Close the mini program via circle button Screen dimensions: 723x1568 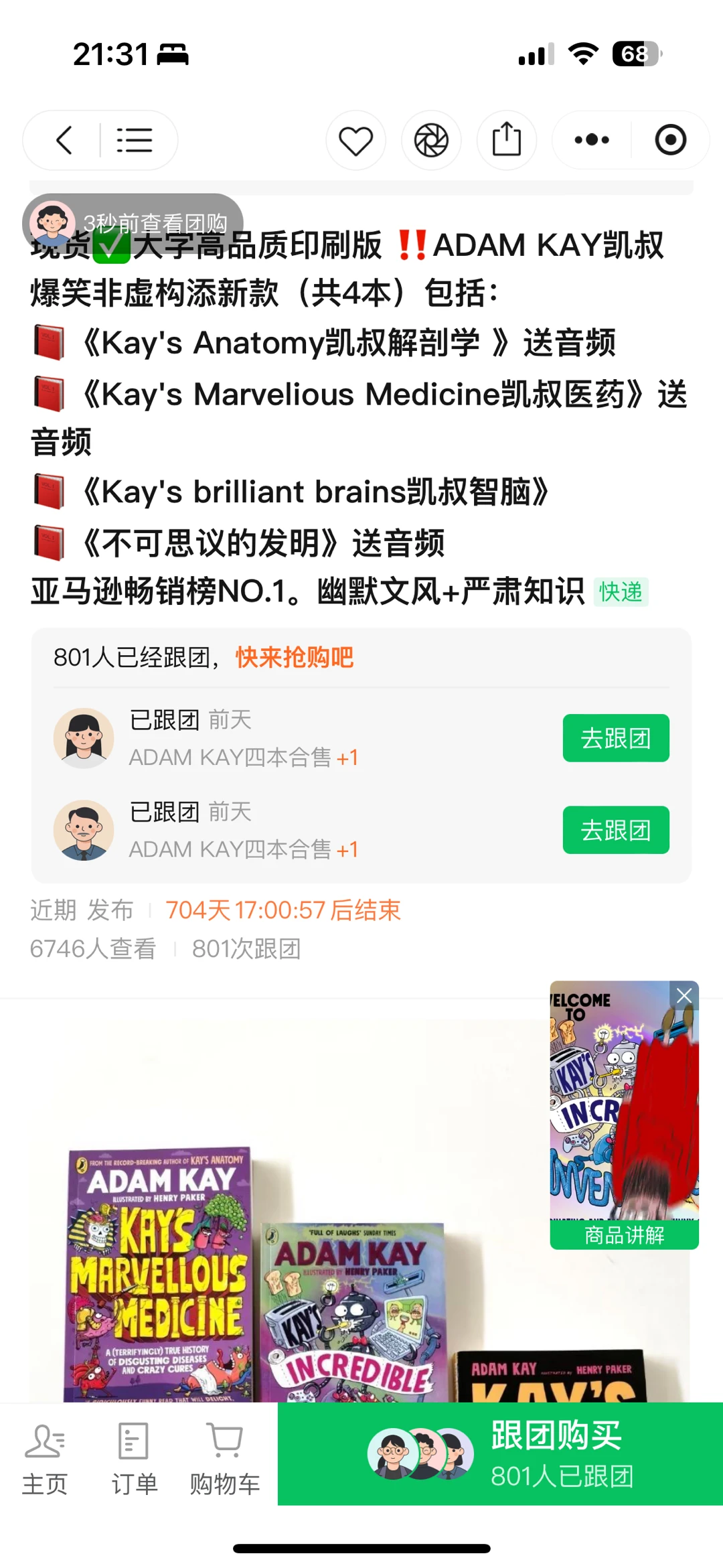tap(670, 140)
